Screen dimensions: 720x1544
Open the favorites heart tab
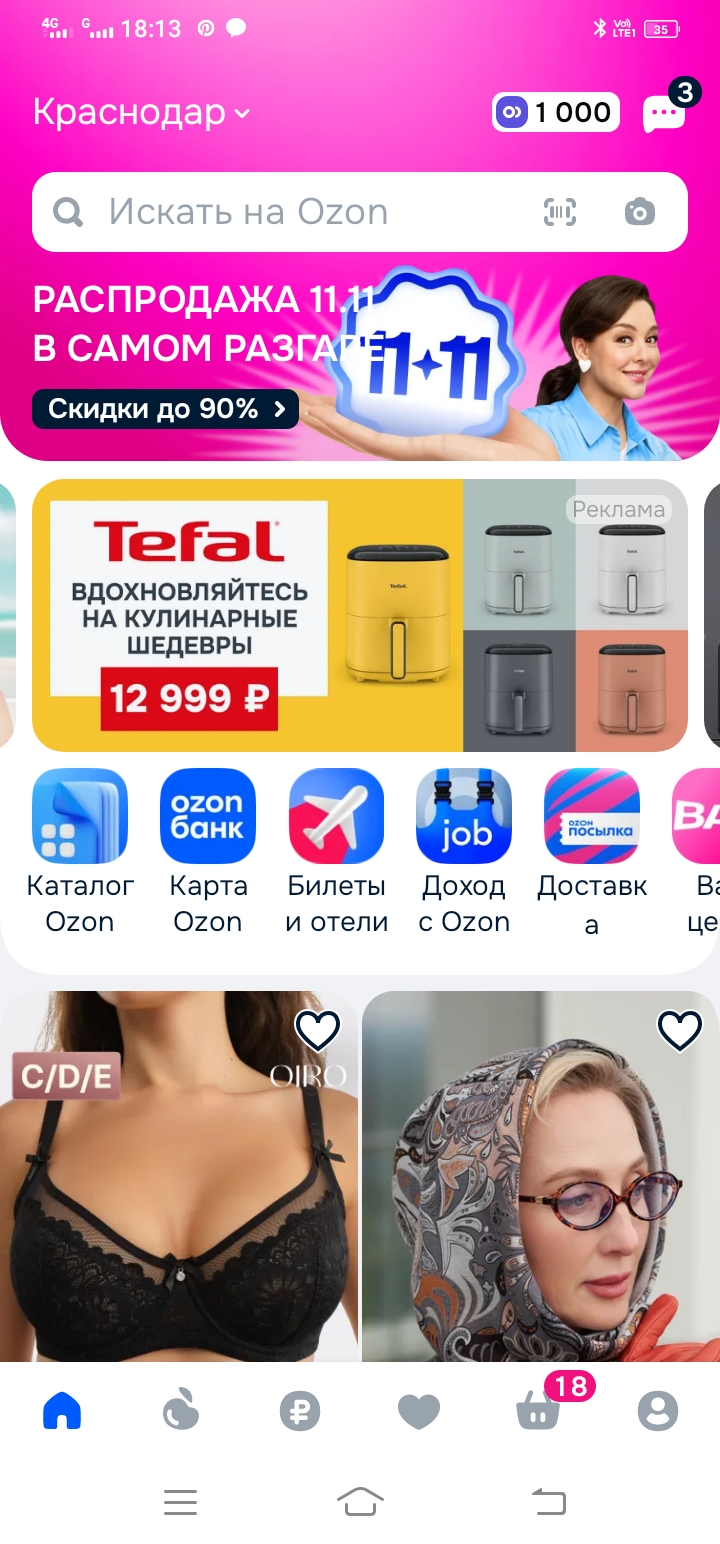pyautogui.click(x=419, y=1411)
